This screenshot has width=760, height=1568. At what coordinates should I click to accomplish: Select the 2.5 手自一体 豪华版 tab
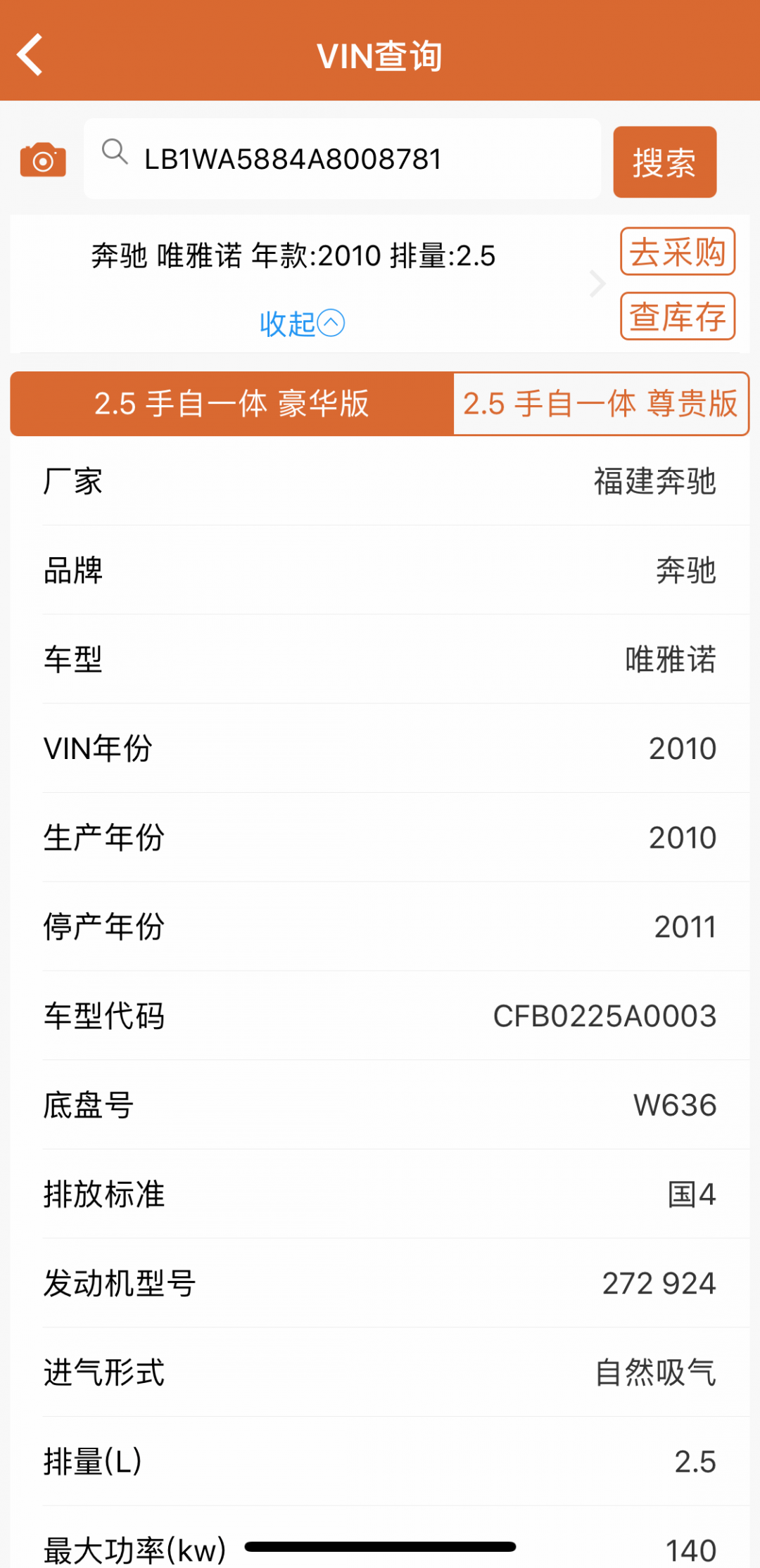[232, 404]
